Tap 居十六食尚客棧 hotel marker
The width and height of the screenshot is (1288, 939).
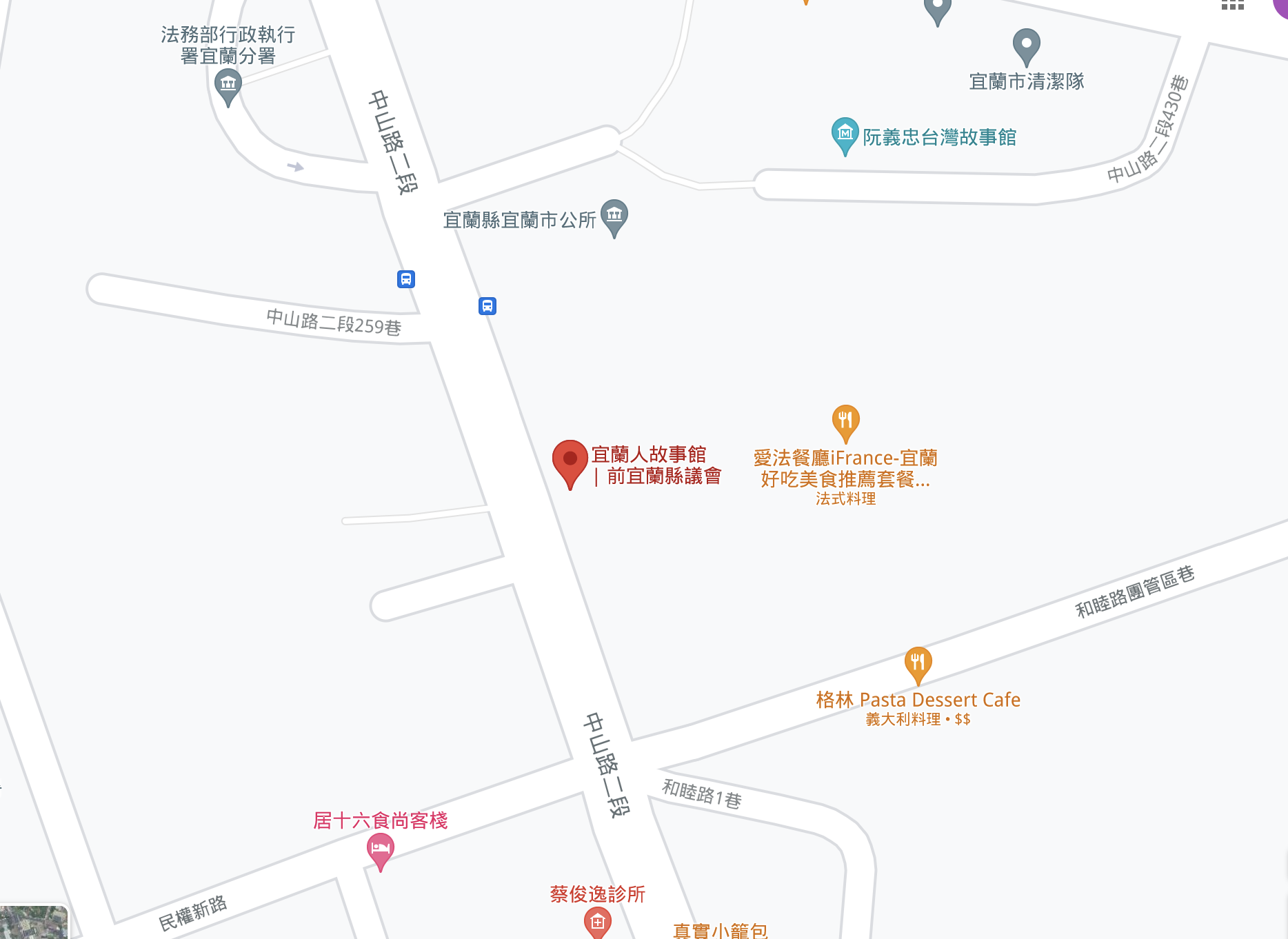coord(380,849)
